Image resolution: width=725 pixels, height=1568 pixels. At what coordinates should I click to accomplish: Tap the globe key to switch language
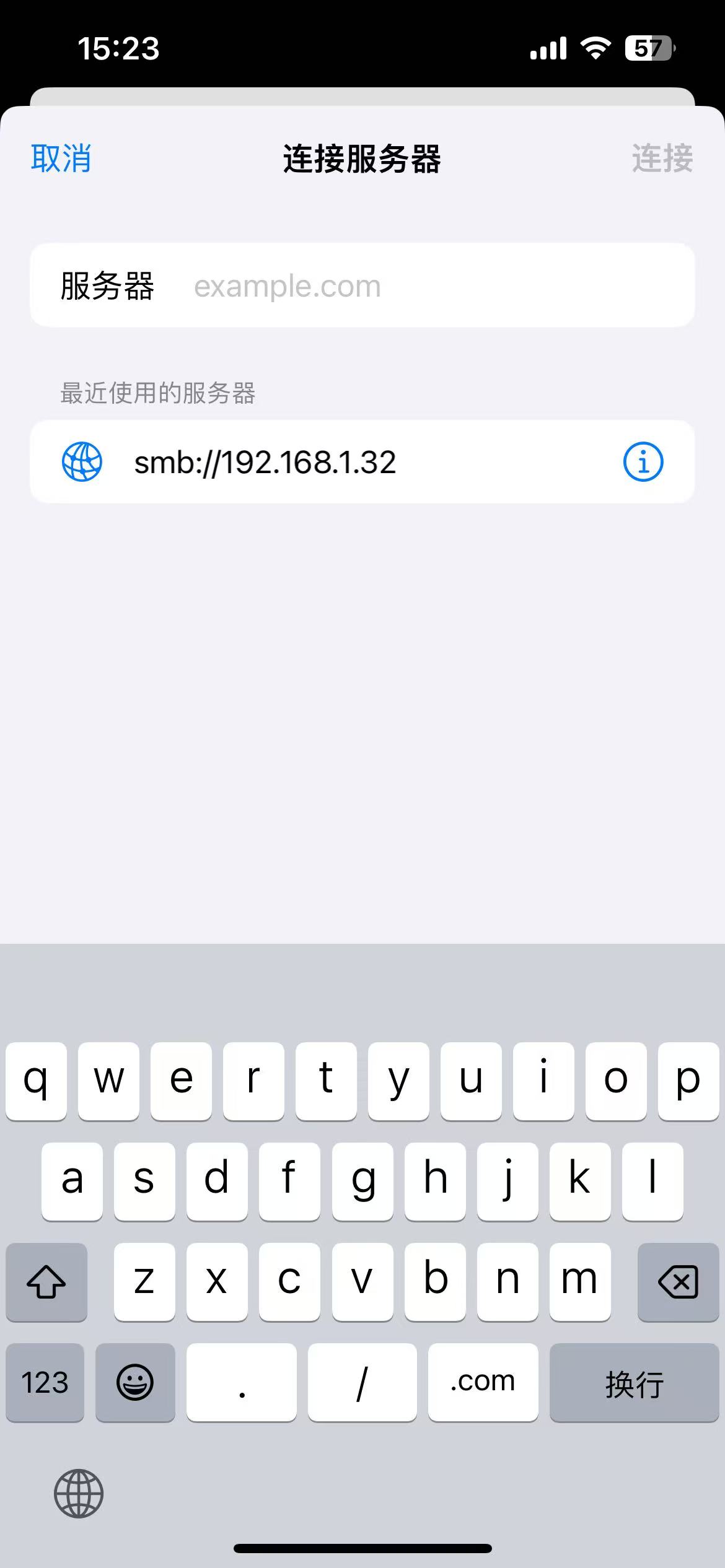pos(79,1493)
